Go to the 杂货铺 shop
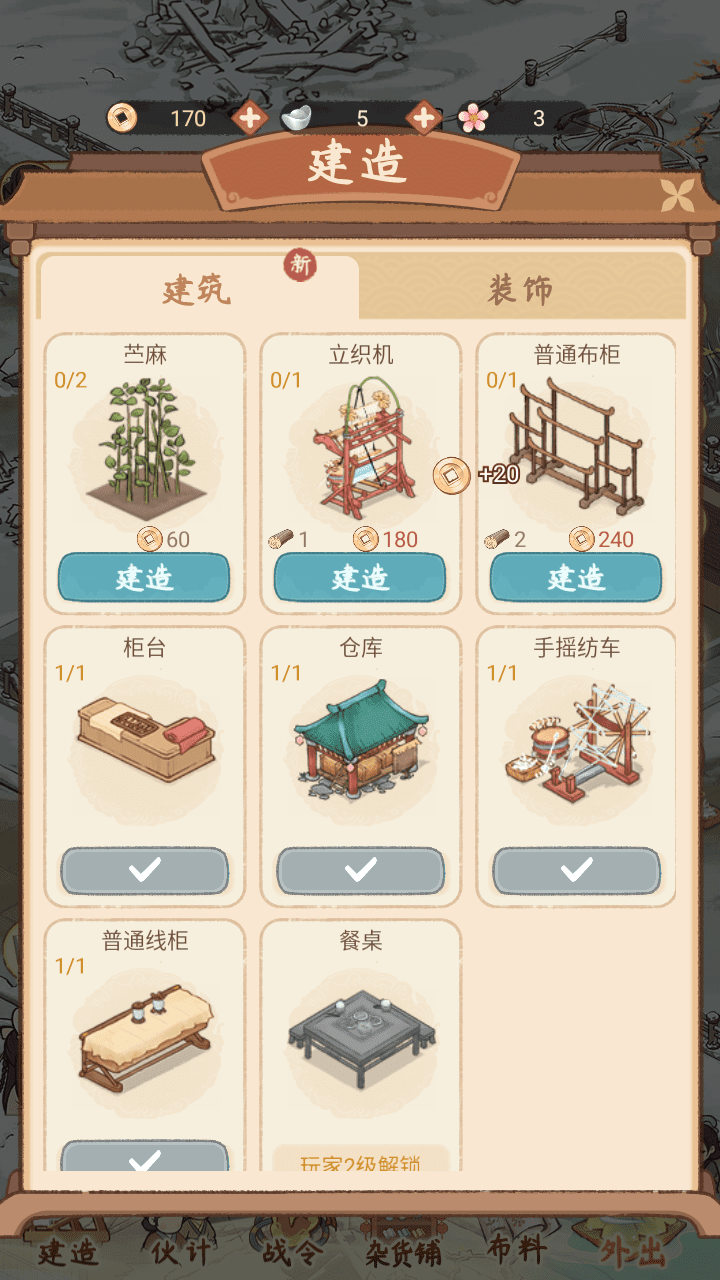720x1280 pixels. (402, 1250)
